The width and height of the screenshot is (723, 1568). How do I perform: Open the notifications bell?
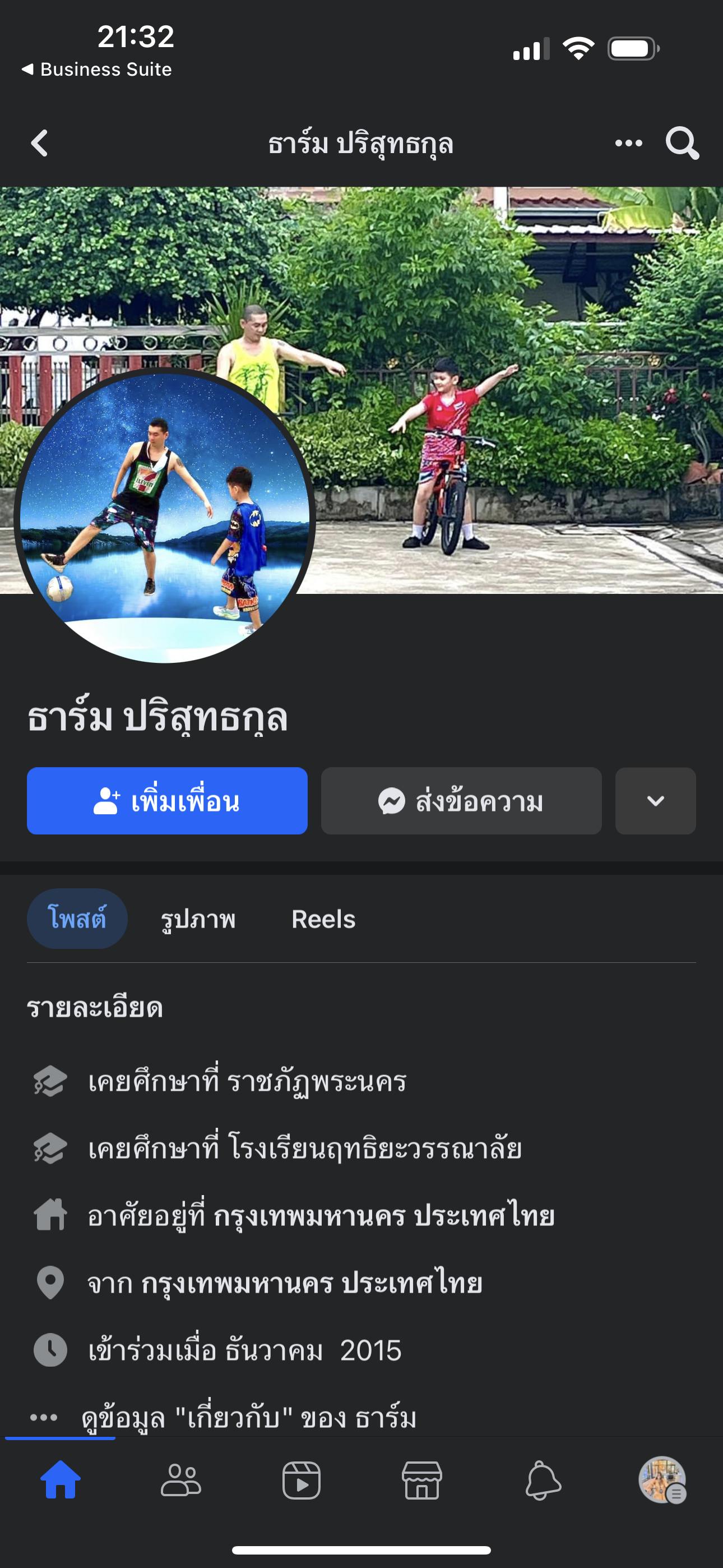pyautogui.click(x=543, y=1480)
